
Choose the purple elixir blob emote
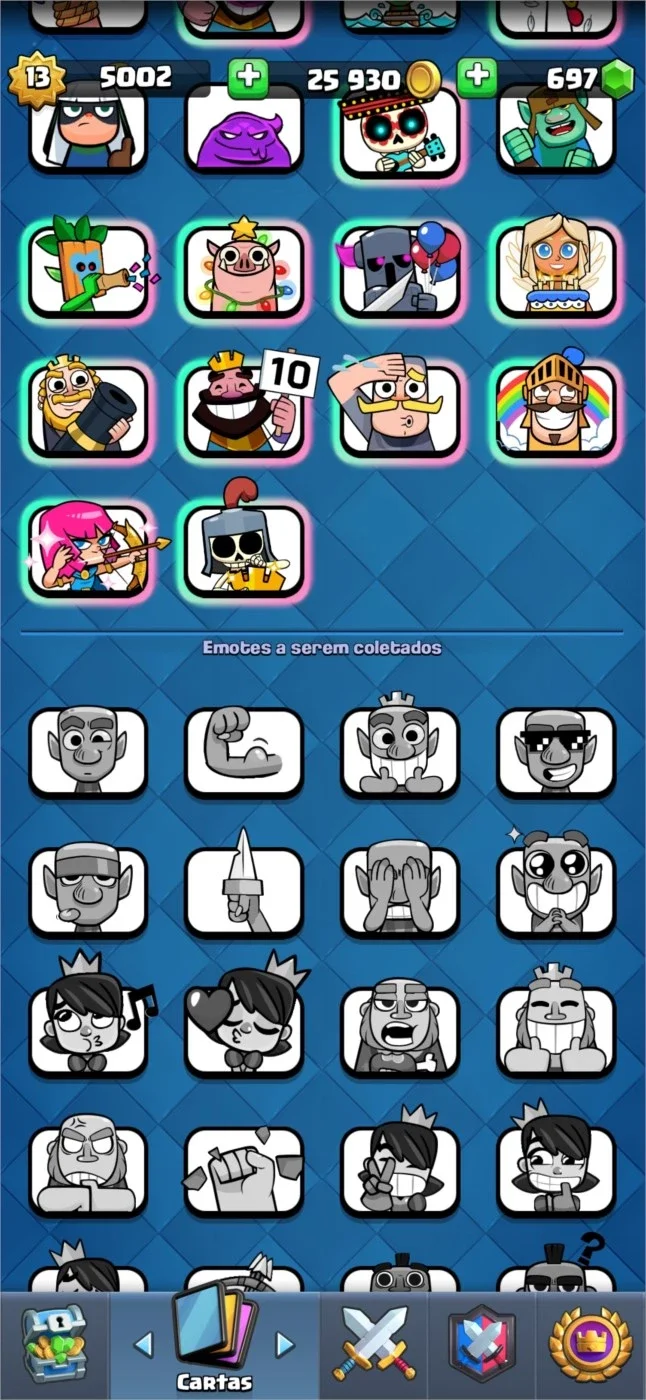[x=244, y=130]
